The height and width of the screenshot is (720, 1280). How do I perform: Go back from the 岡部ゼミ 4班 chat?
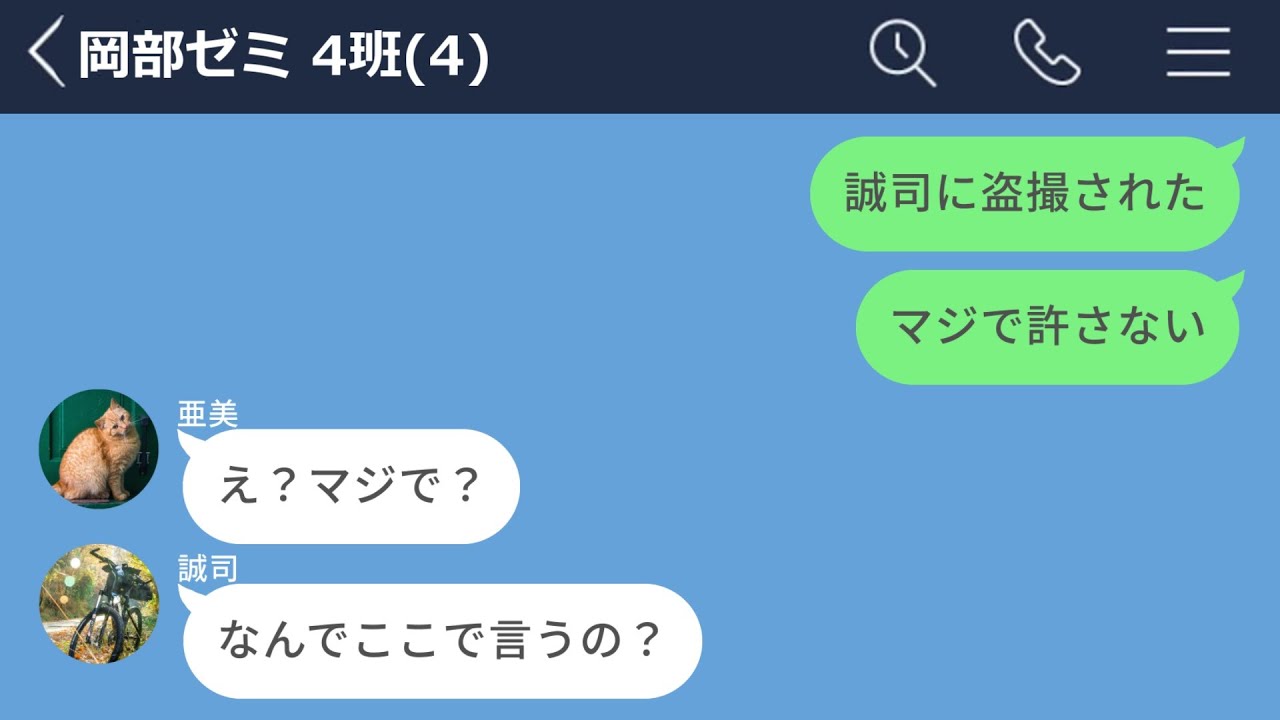(46, 52)
